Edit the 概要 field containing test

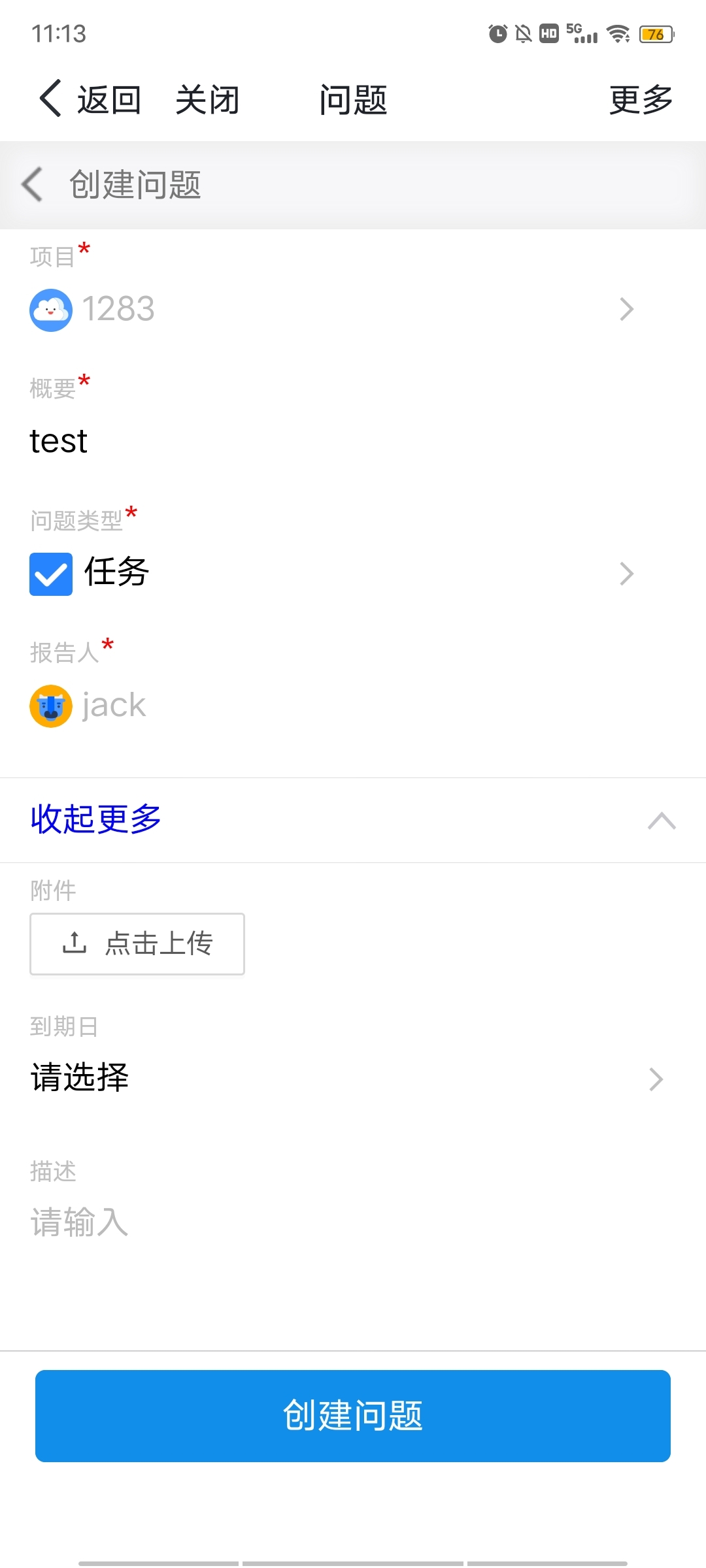(x=327, y=442)
